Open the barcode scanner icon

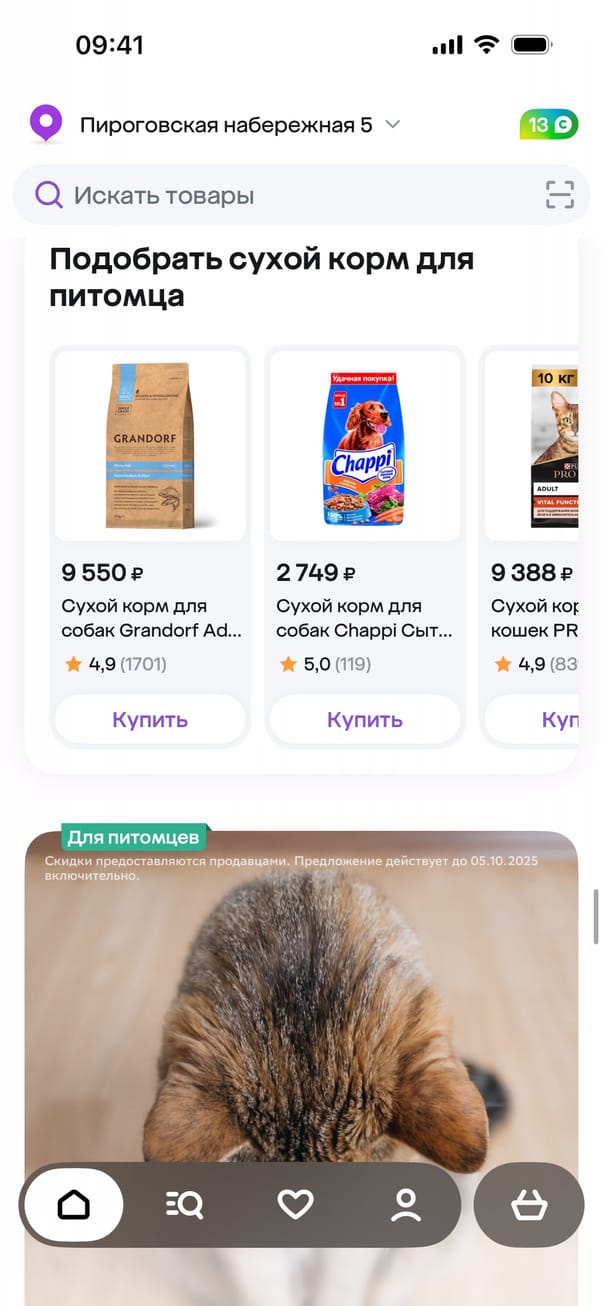pyautogui.click(x=559, y=195)
